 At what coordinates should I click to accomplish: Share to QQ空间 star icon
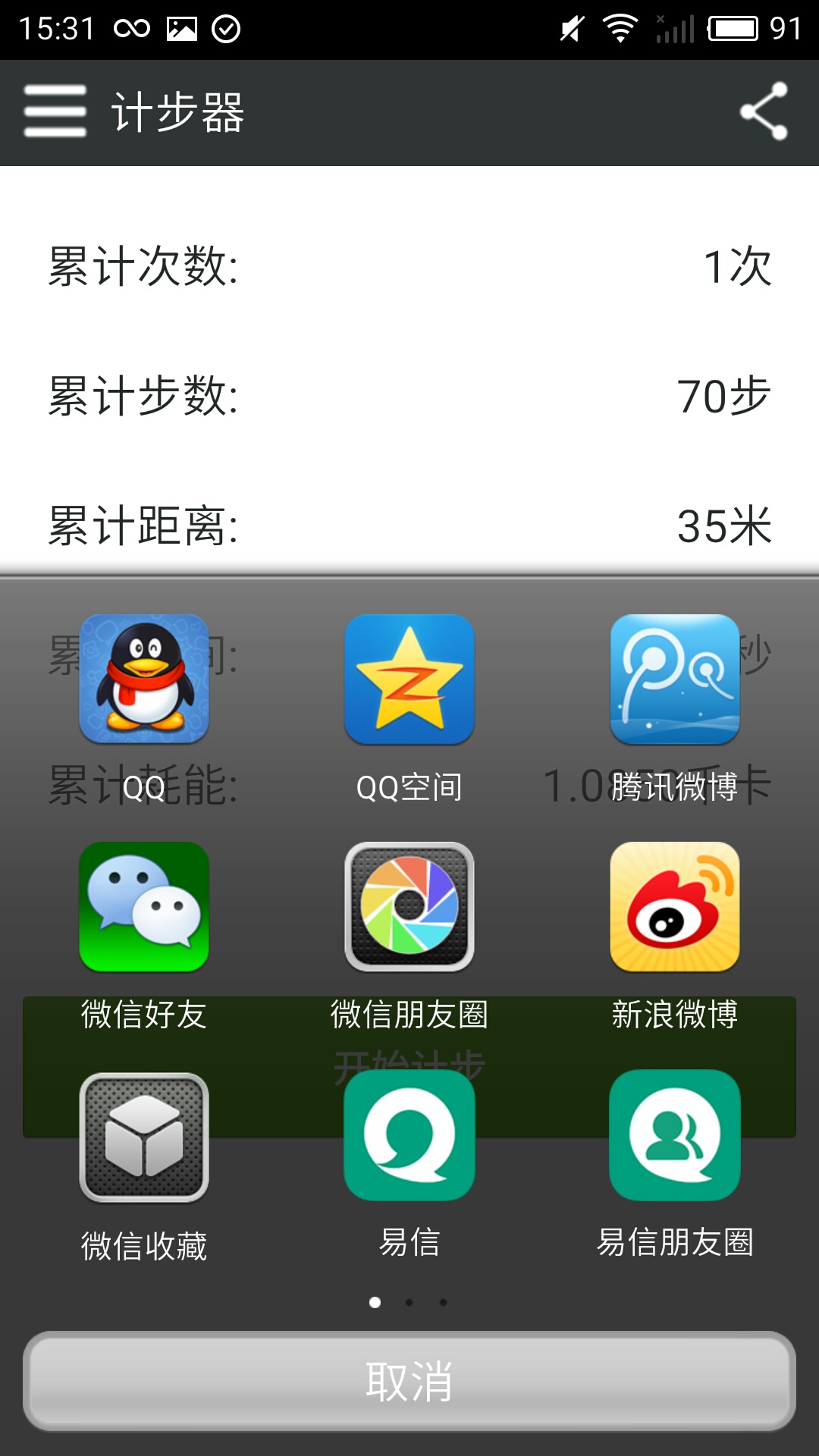tap(409, 680)
